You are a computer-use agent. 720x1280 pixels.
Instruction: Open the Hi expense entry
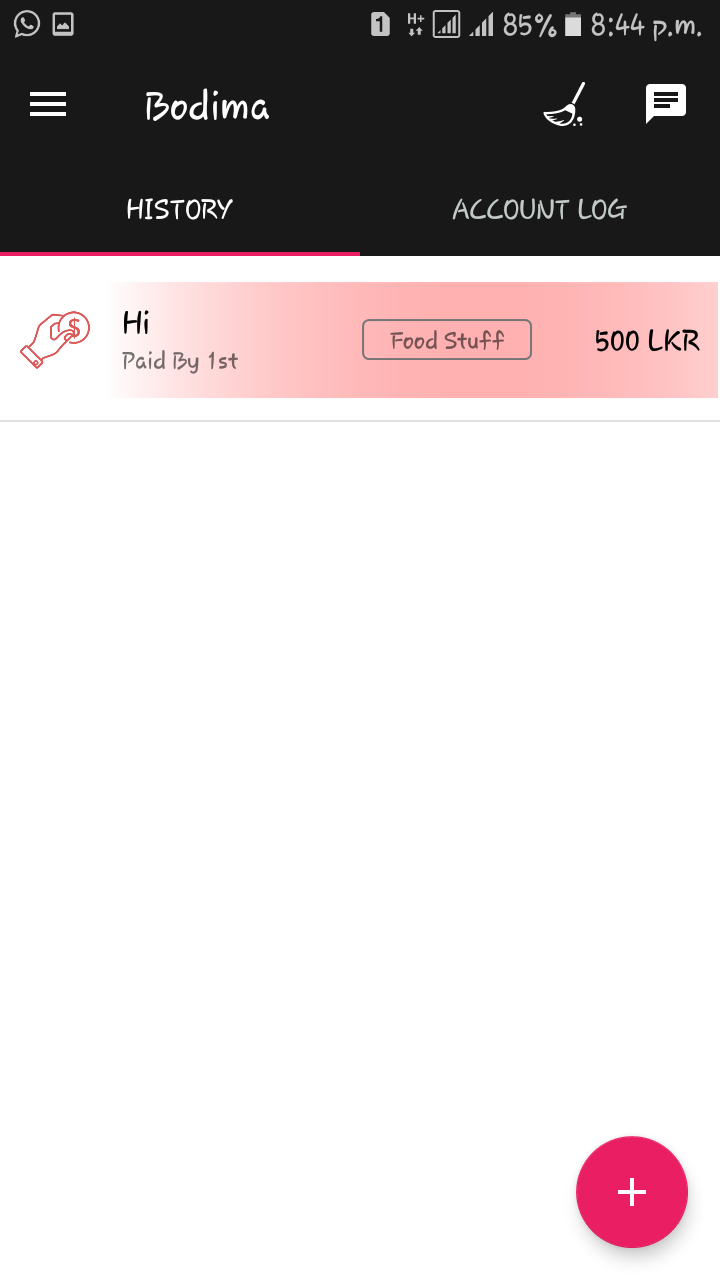click(x=135, y=322)
